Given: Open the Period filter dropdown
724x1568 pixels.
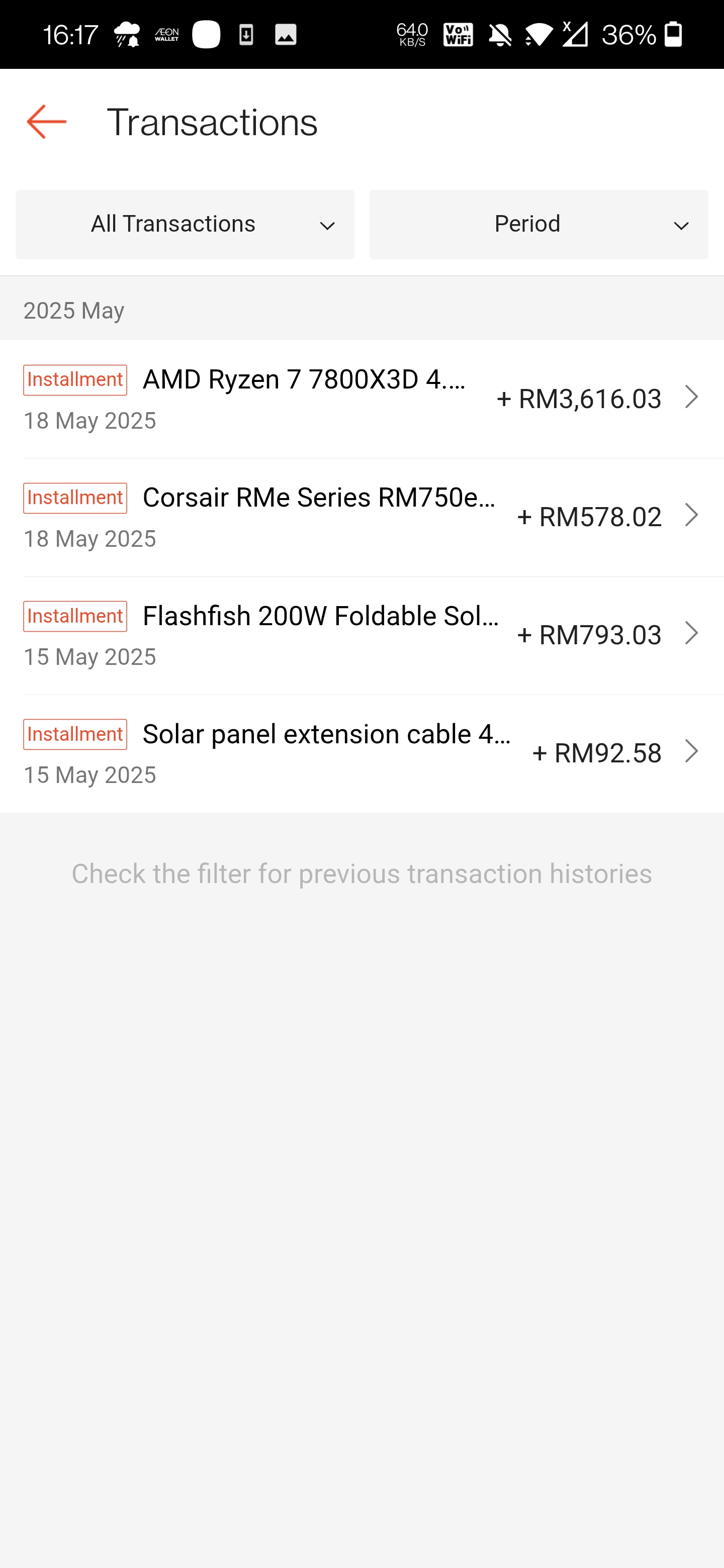Looking at the screenshot, I should [x=538, y=225].
